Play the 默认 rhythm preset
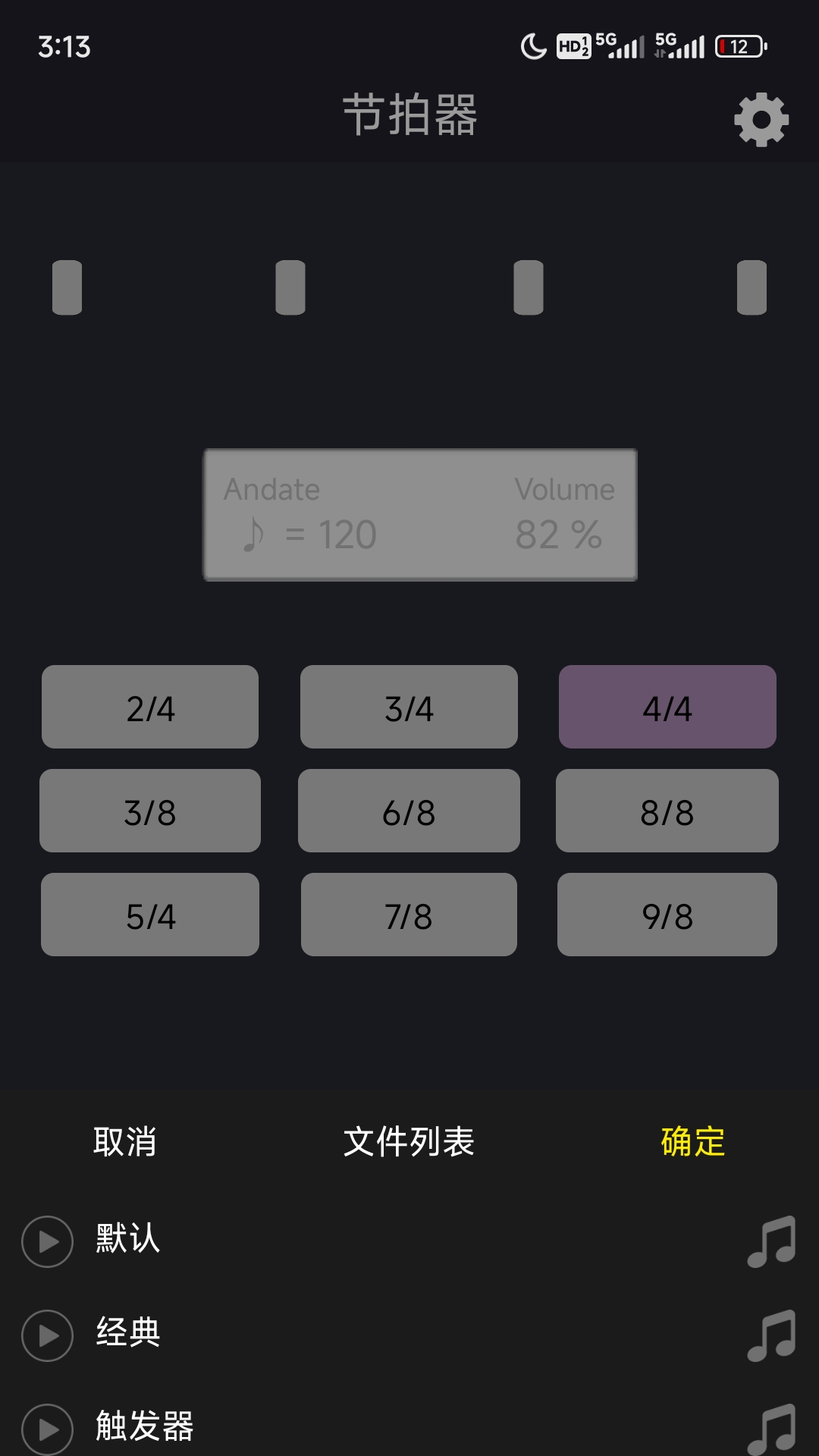This screenshot has width=819, height=1456. [x=47, y=1241]
